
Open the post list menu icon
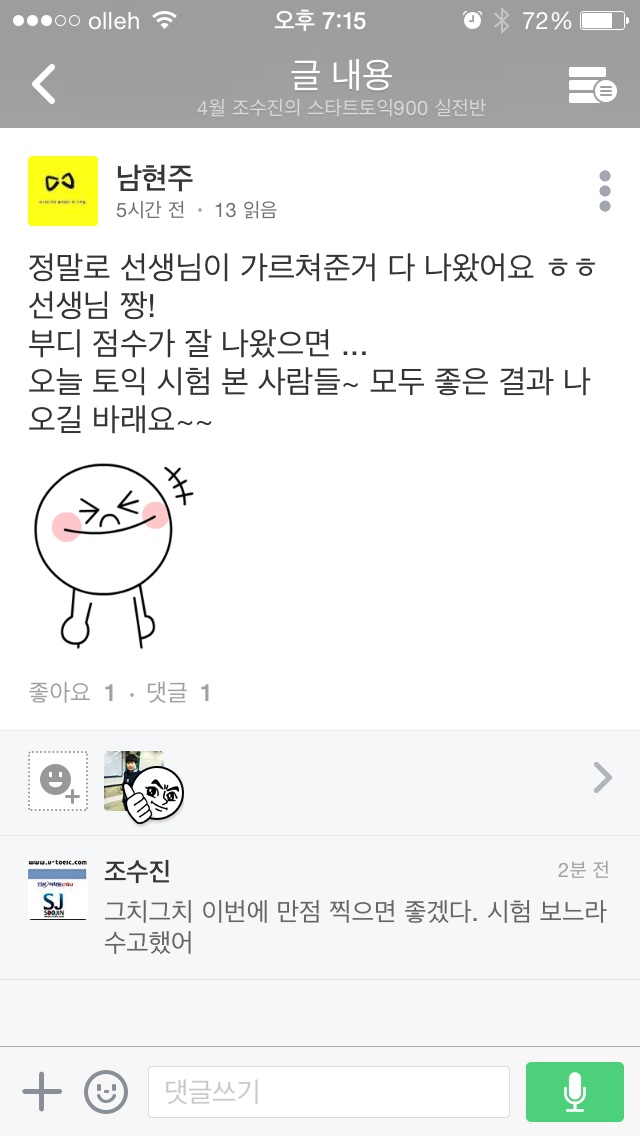(x=591, y=85)
